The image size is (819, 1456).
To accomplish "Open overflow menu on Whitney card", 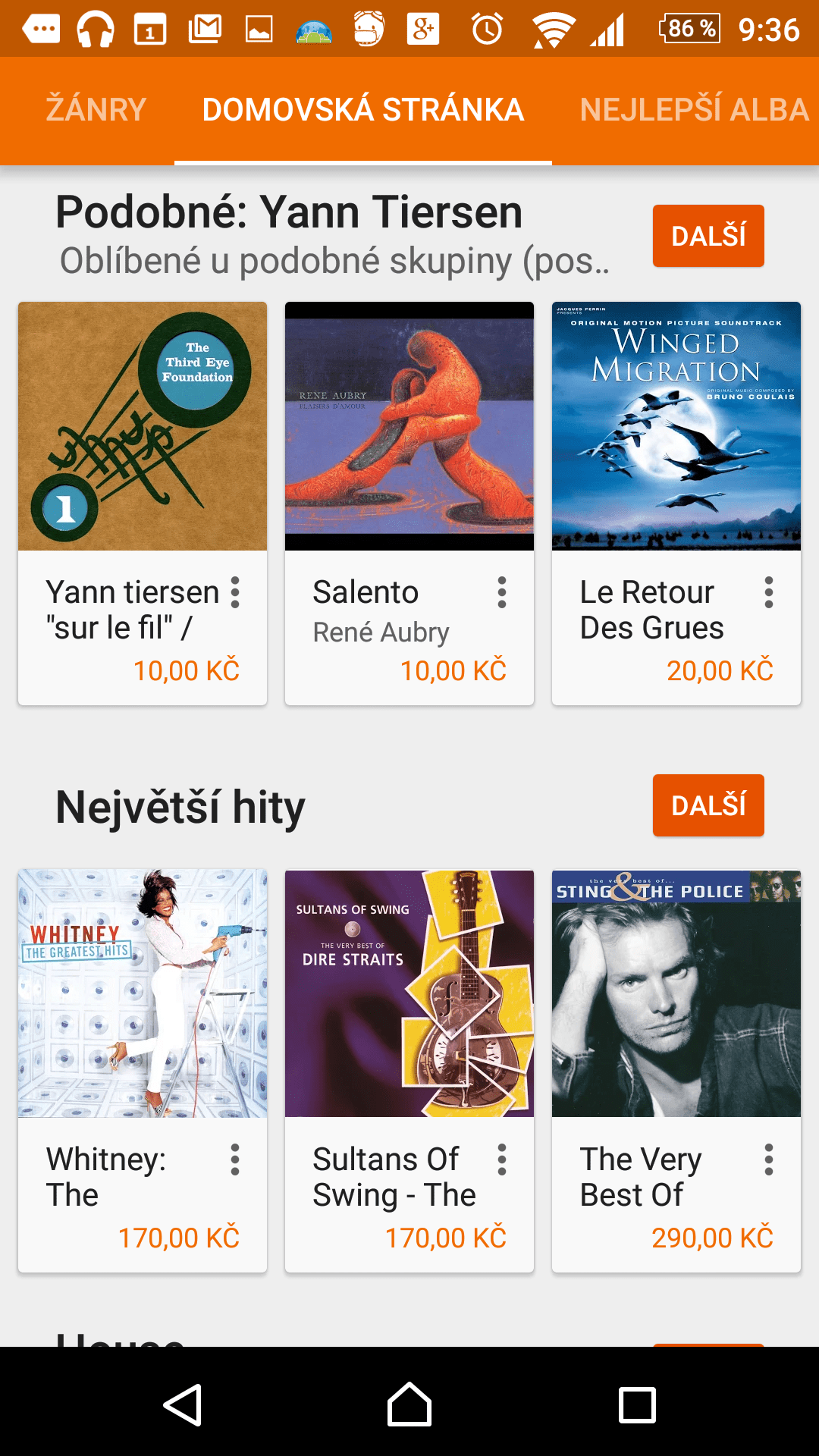I will click(x=235, y=1159).
